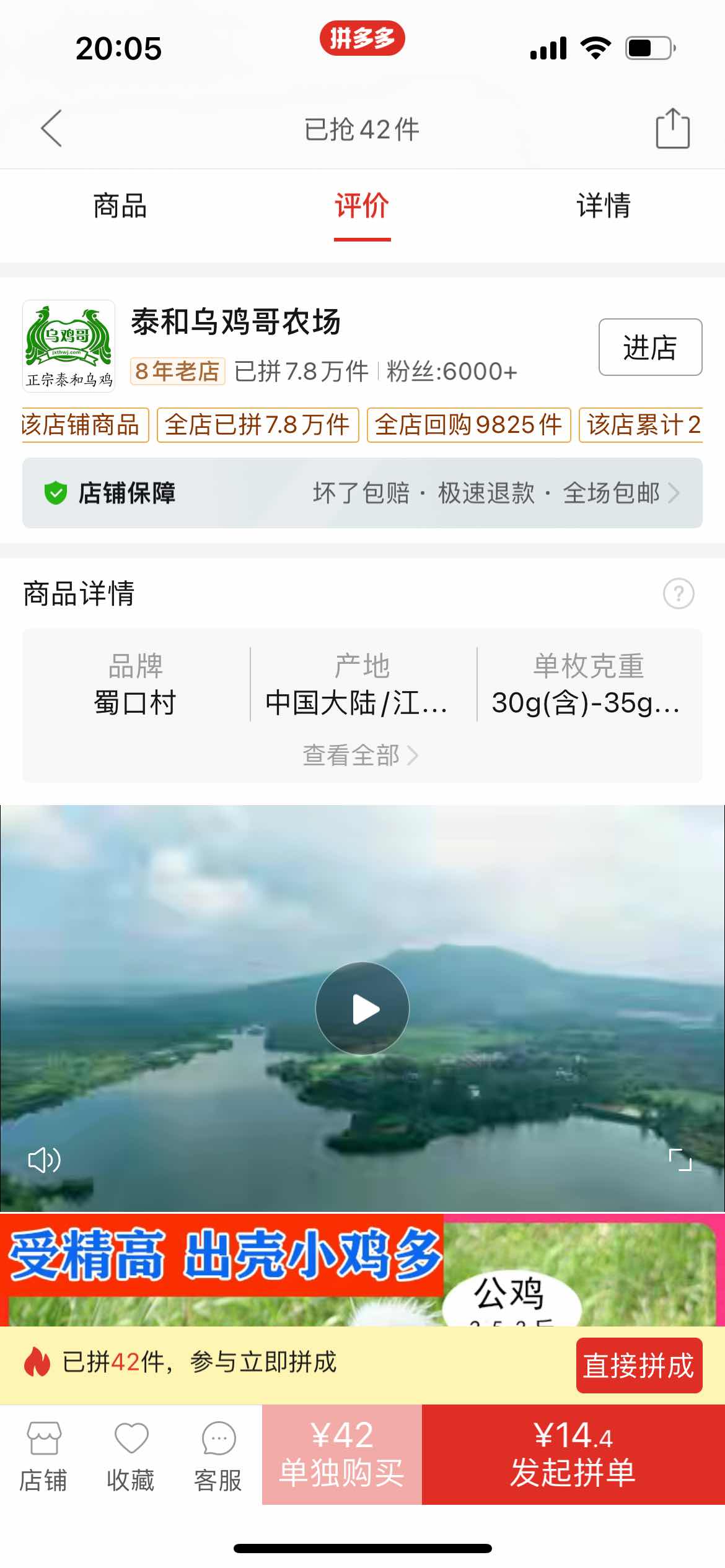Tap the 全店已拼7.8万件 chip
Image resolution: width=725 pixels, height=1568 pixels.
[258, 425]
